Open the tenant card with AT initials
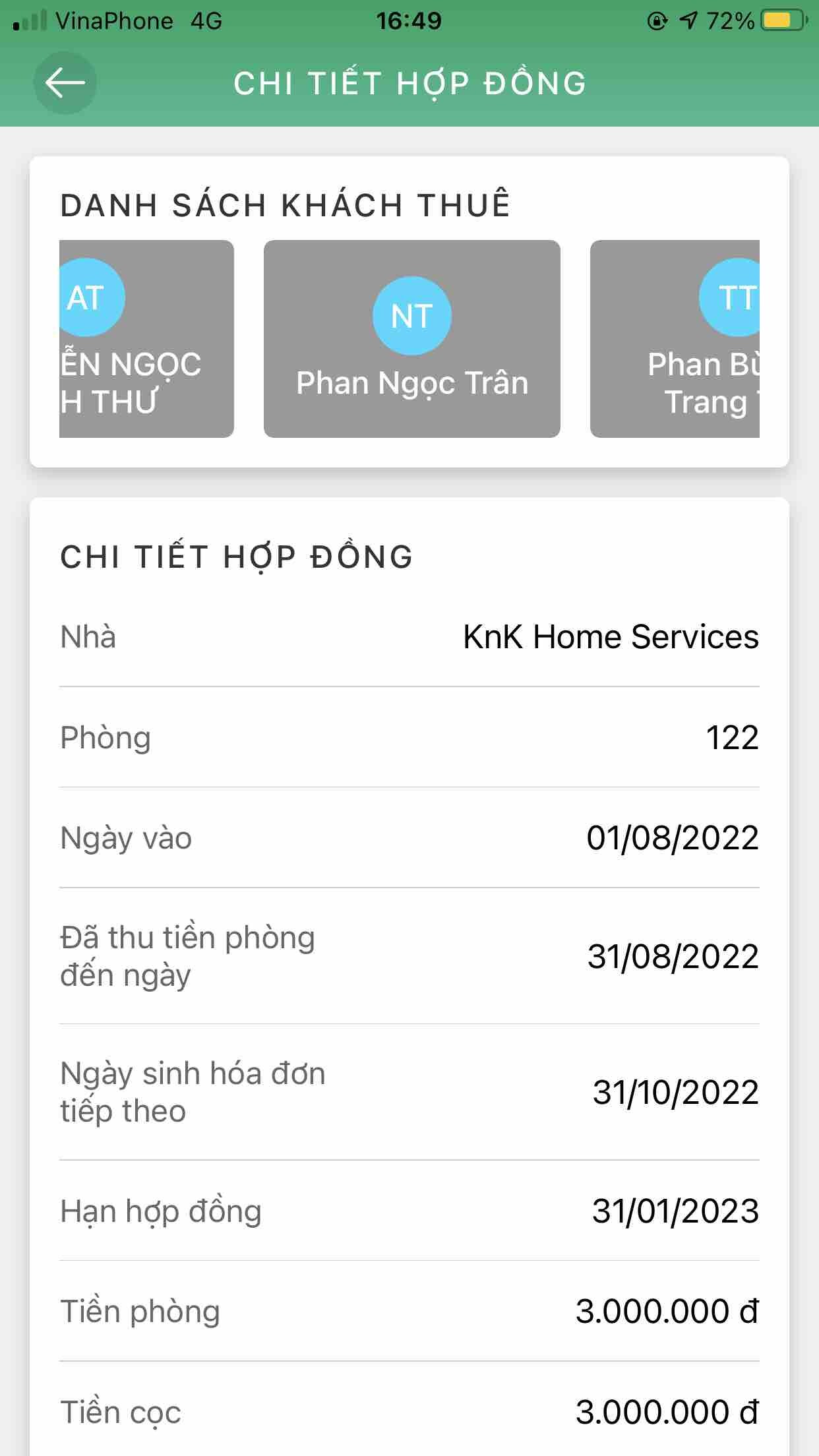 click(x=145, y=339)
